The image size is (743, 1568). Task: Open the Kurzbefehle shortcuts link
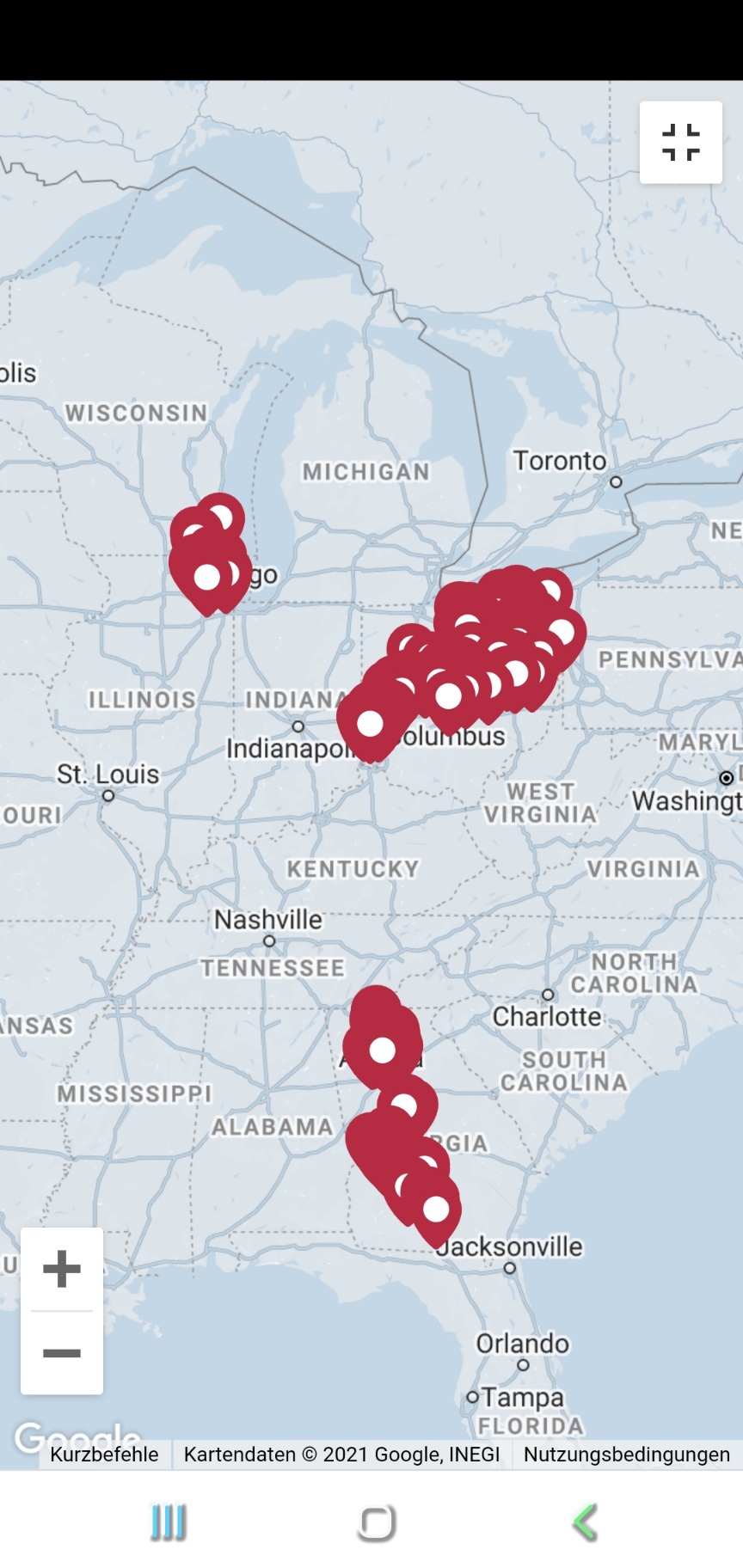[x=104, y=1455]
